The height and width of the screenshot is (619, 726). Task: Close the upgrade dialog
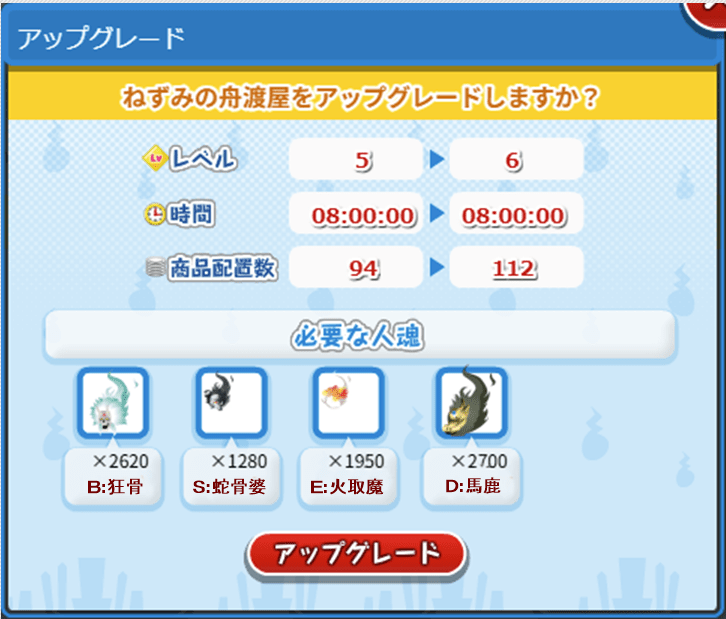(706, 14)
